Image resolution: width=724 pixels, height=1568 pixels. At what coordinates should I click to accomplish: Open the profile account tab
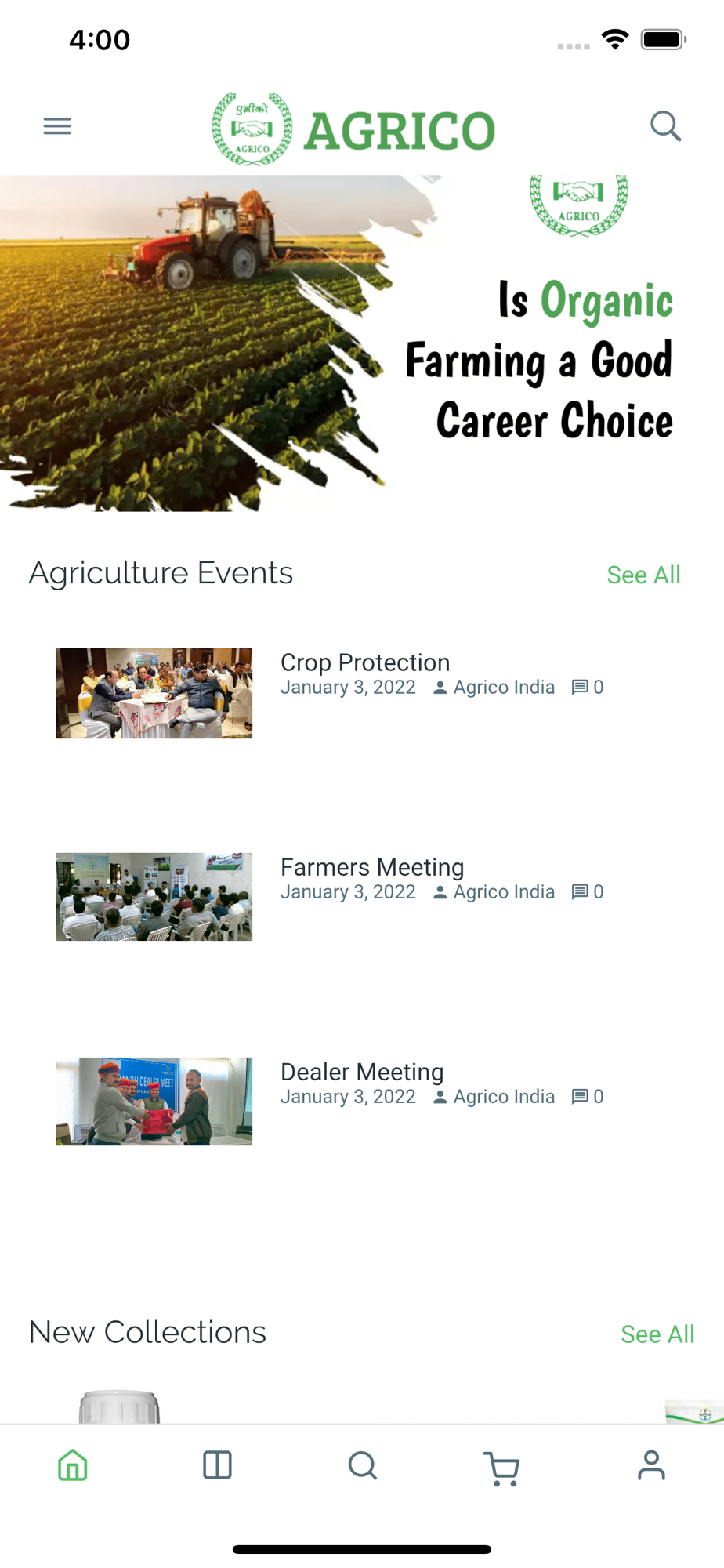pyautogui.click(x=651, y=1465)
